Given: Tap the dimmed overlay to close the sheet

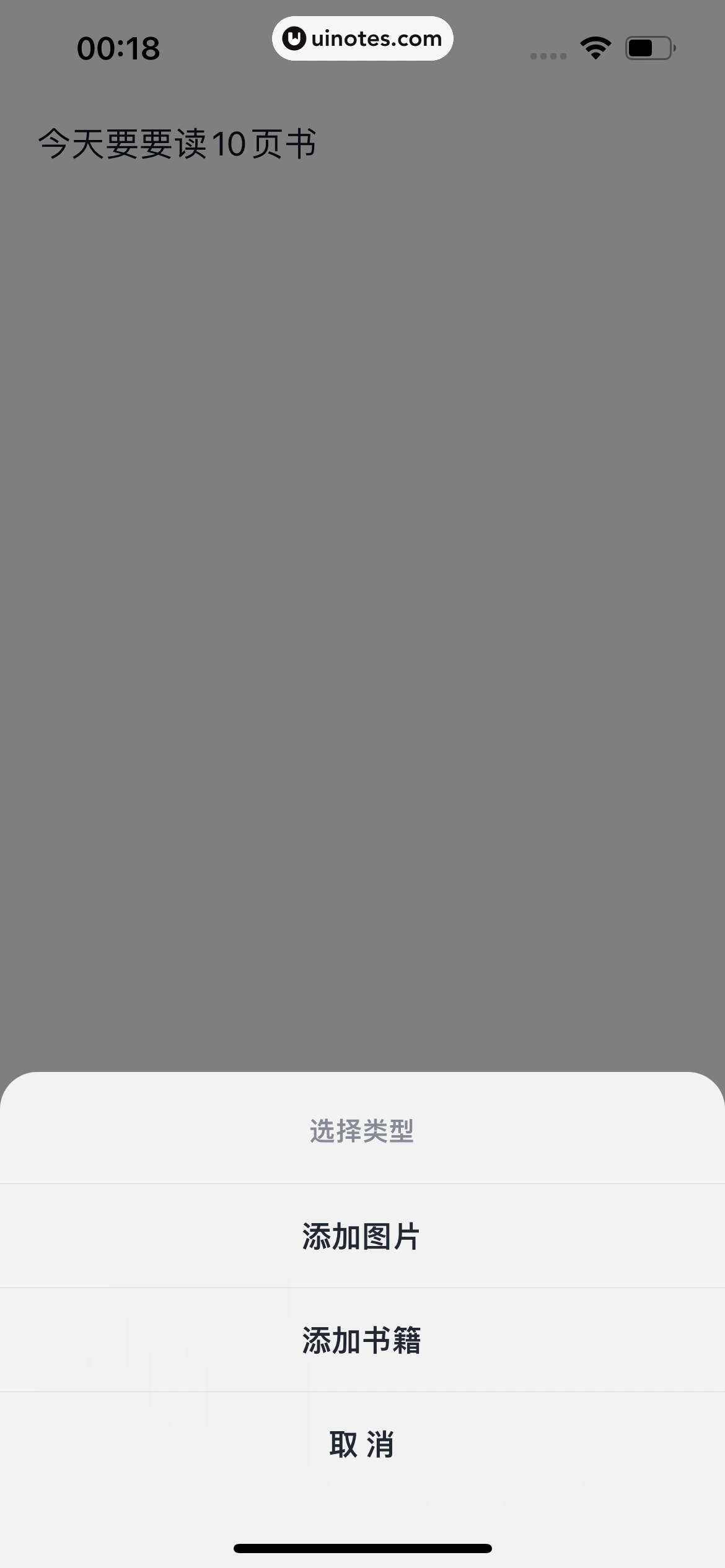Looking at the screenshot, I should coord(362,743).
